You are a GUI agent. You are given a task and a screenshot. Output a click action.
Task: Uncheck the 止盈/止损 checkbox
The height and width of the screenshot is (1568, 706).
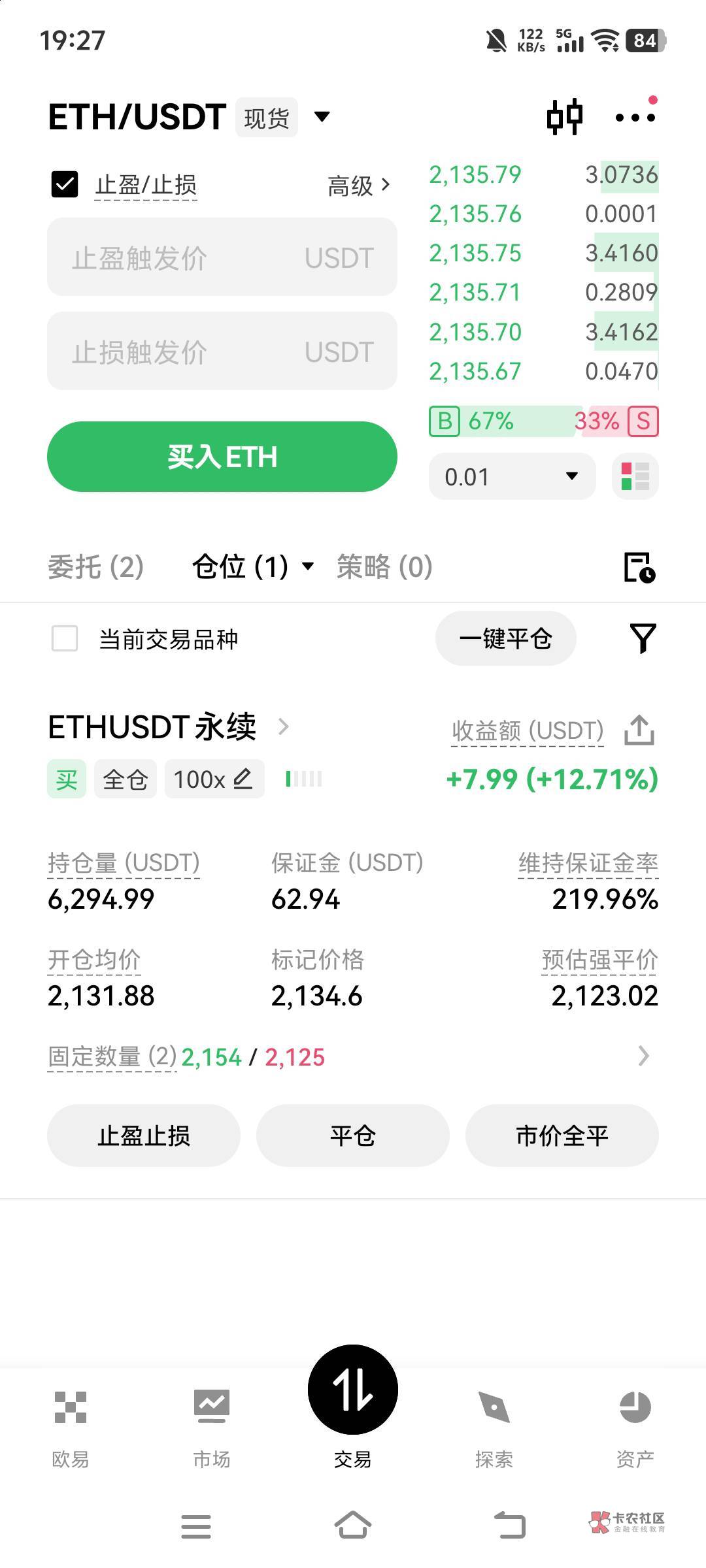click(x=65, y=185)
